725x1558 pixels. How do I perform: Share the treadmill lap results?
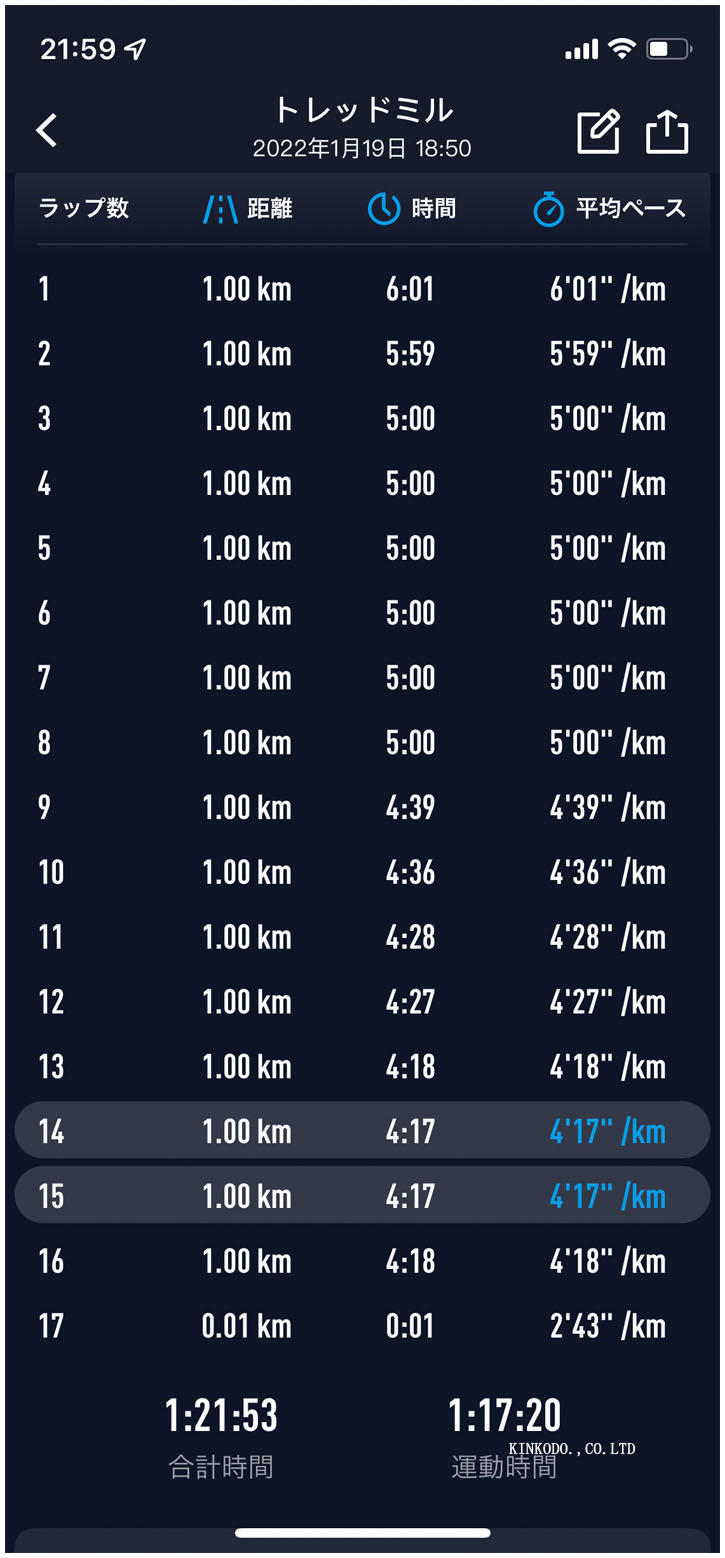[x=667, y=131]
